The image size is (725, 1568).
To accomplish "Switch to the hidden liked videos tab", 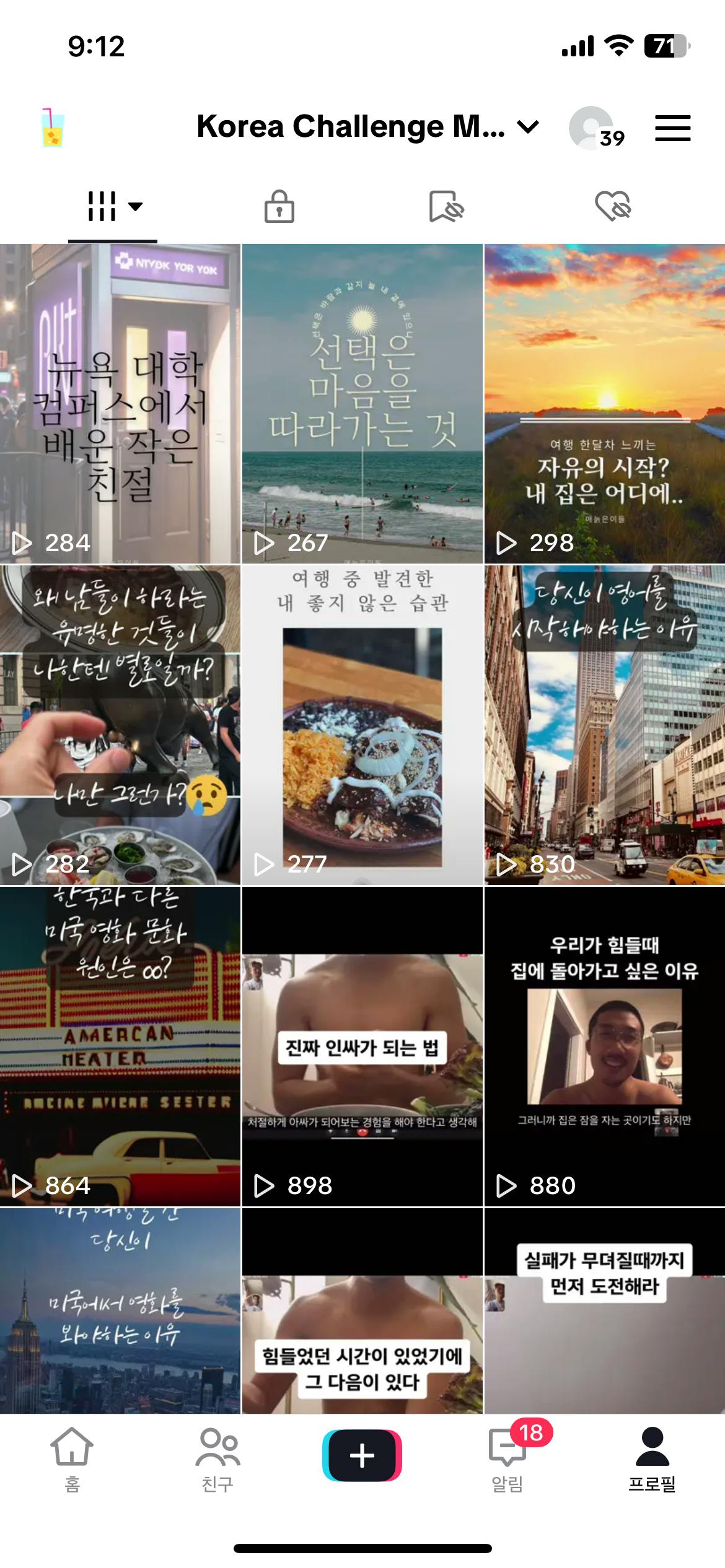I will coord(612,206).
